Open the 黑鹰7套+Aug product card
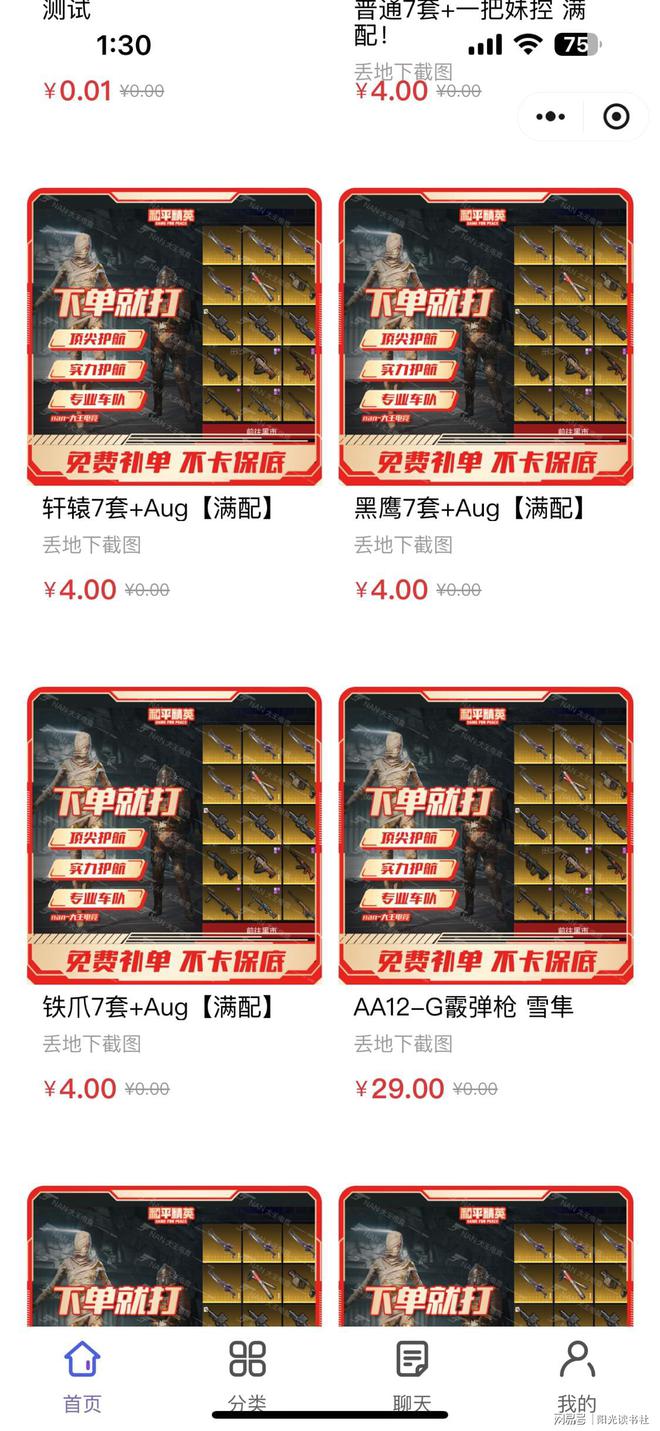Viewport: 660px width, 1431px height. click(486, 337)
